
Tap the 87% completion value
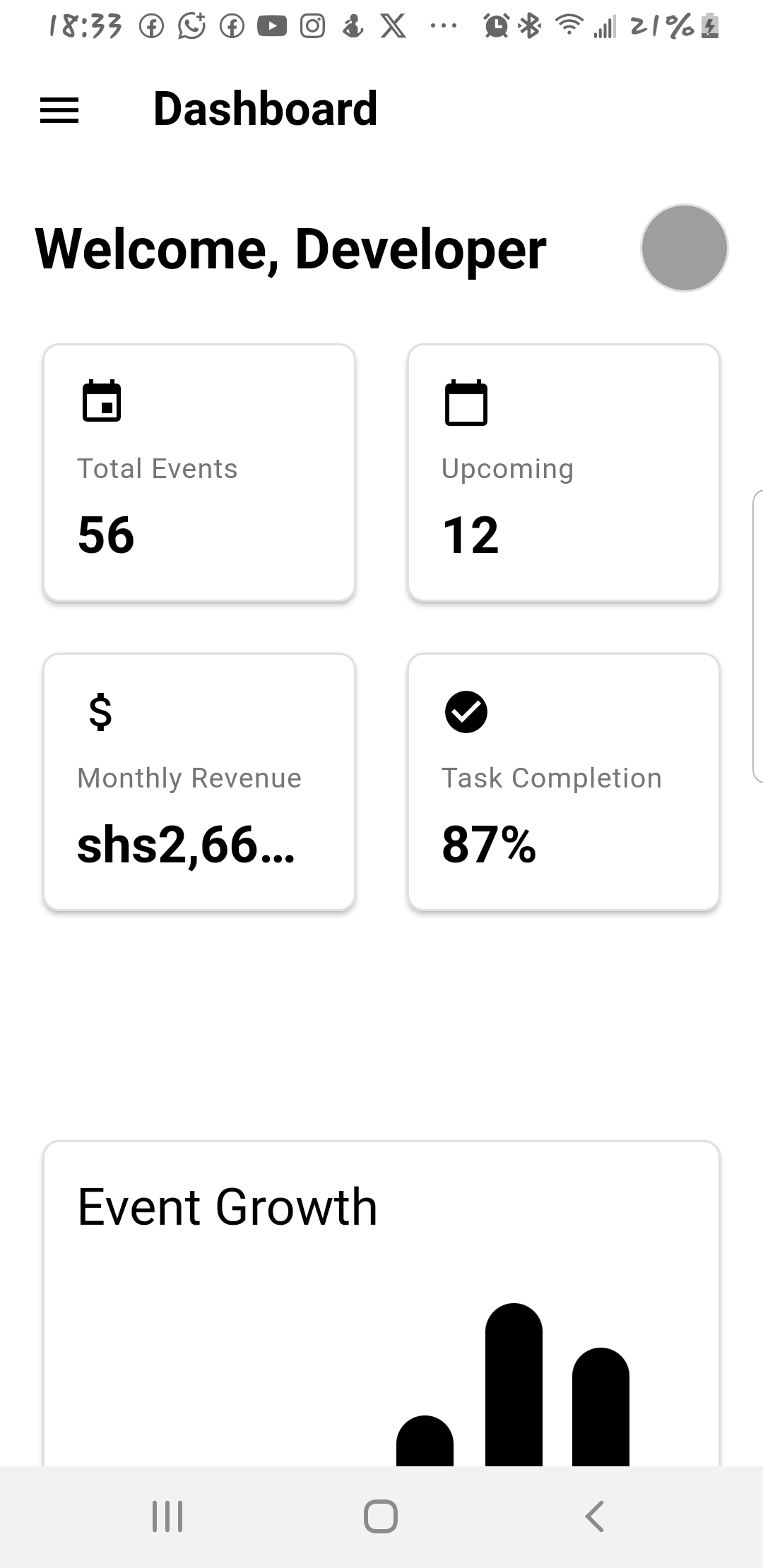[x=488, y=846]
